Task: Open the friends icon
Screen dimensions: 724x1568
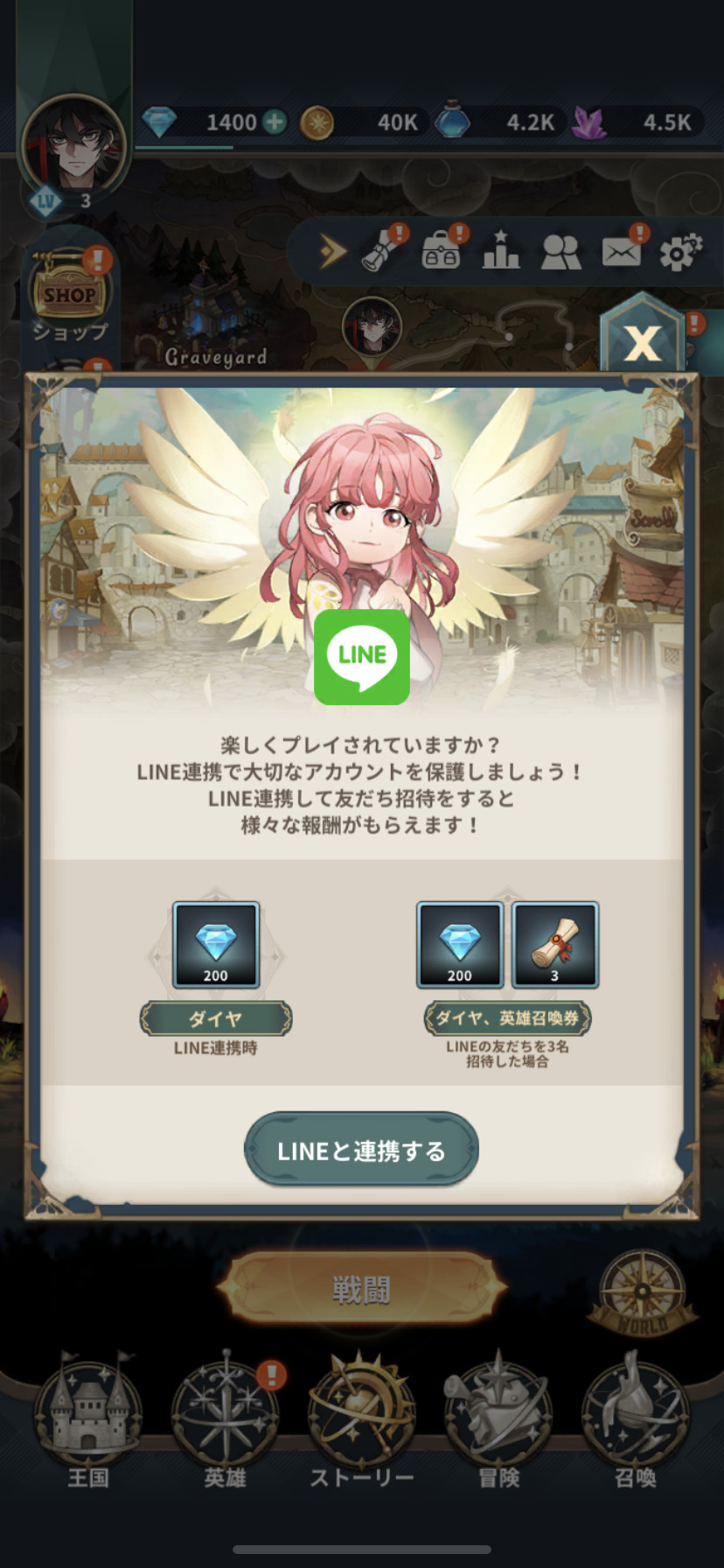Action: pos(560,252)
